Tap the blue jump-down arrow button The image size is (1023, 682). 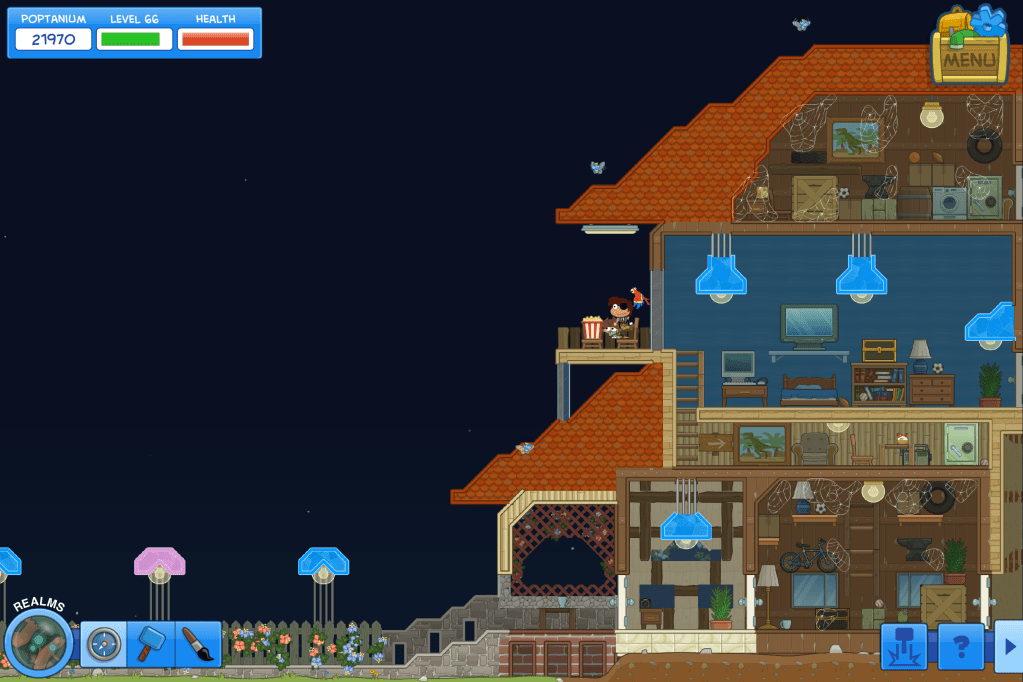click(903, 647)
